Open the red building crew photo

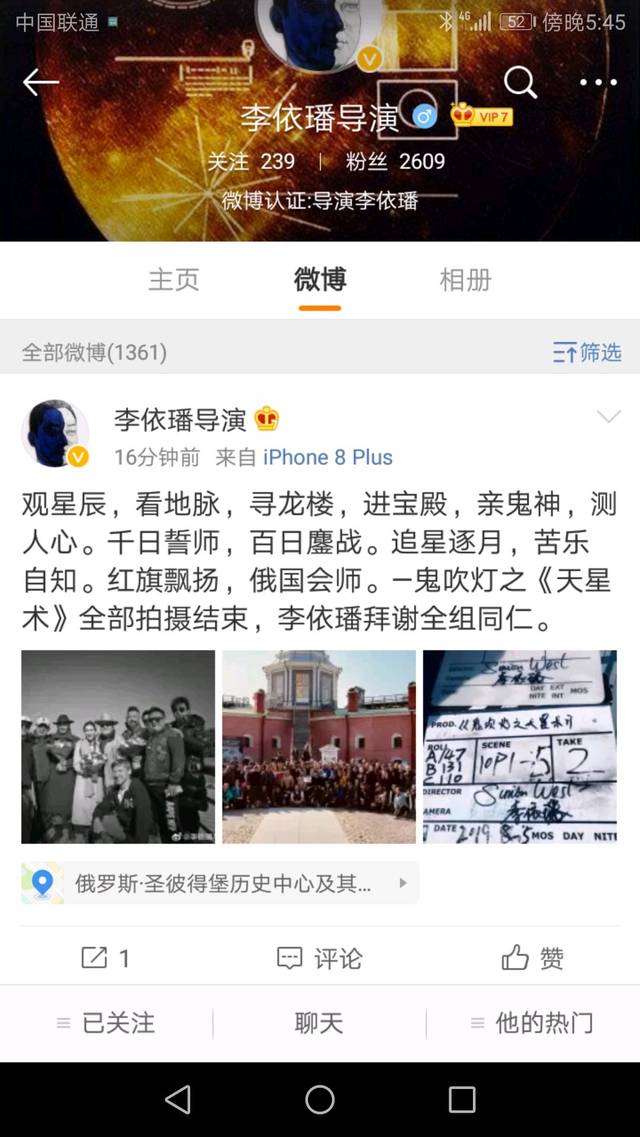pos(319,747)
